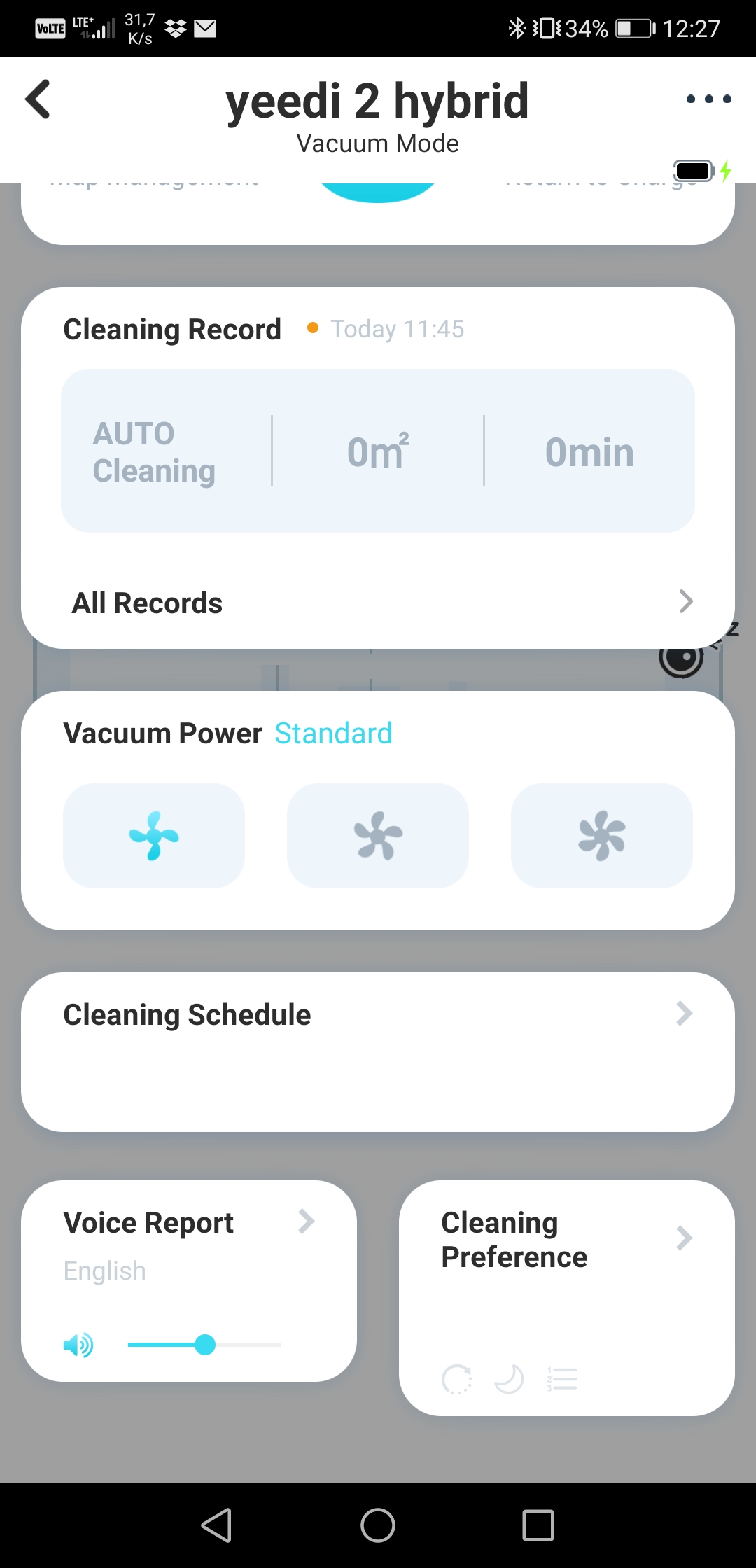Open Cleaning Preference

pos(567,1298)
